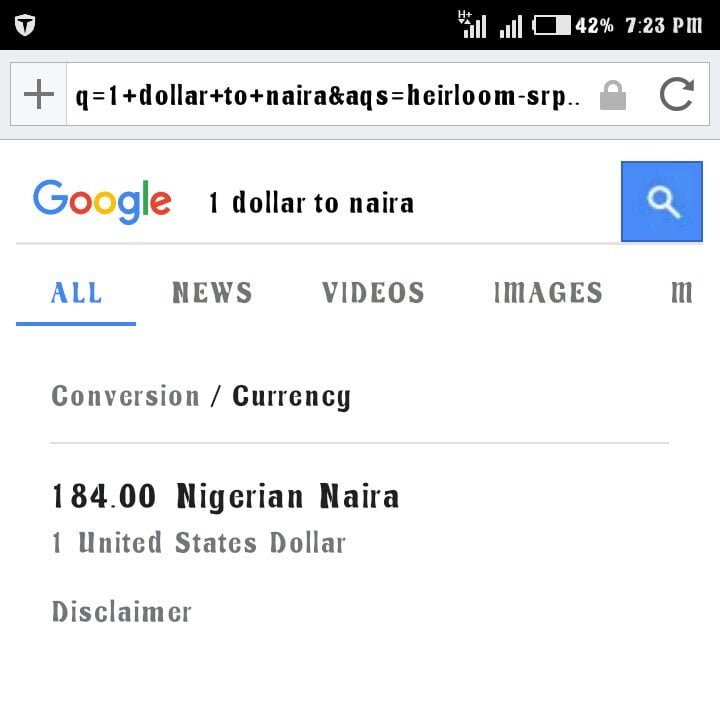Reload the page with refresh icon
Screen dimensions: 720x712
click(x=677, y=95)
